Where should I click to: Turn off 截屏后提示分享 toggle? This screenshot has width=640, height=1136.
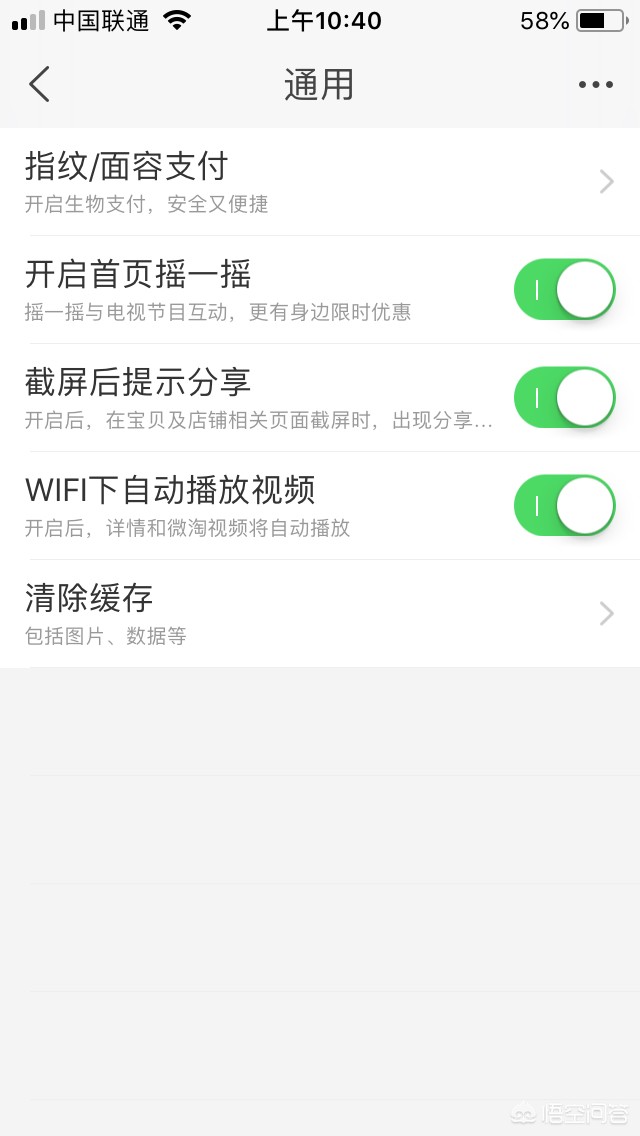(564, 398)
